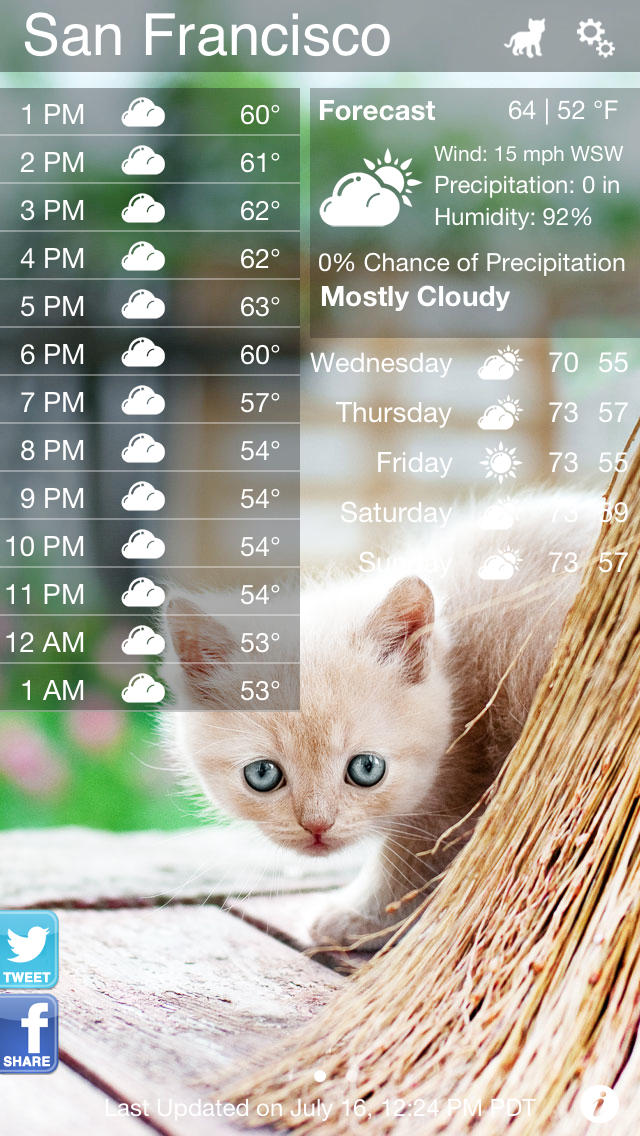This screenshot has width=640, height=1136.
Task: Select Friday's forecast row
Action: pos(470,462)
